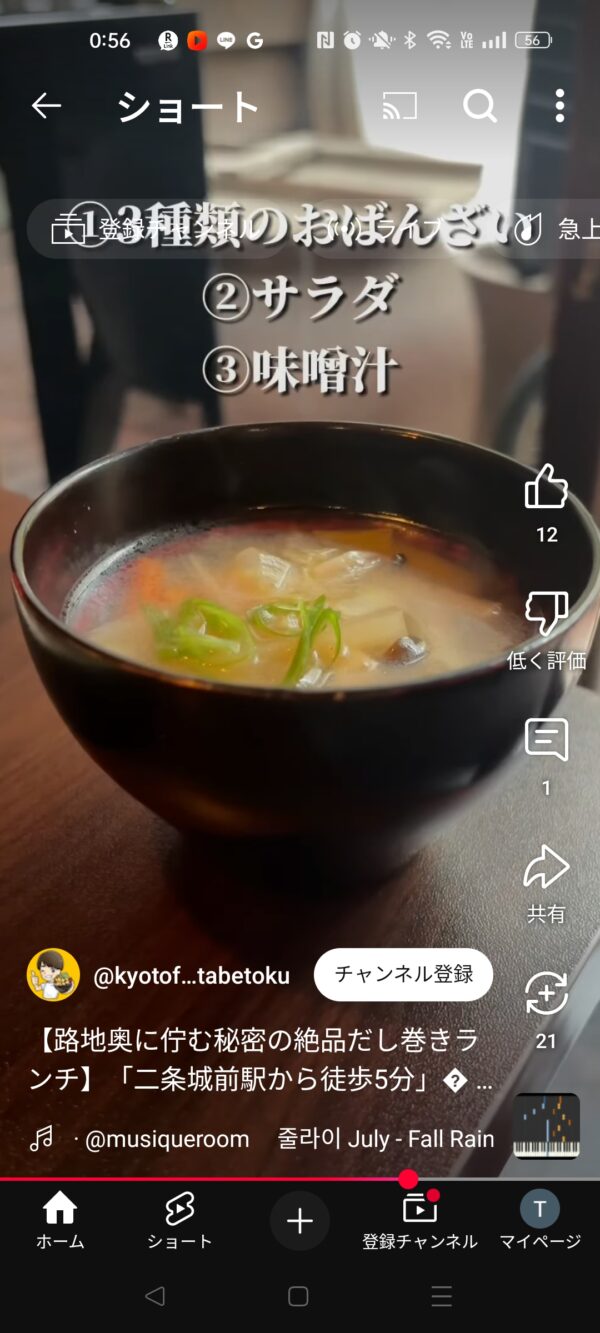The image size is (600, 1333).
Task: Open the cast to device icon
Action: coord(399,106)
